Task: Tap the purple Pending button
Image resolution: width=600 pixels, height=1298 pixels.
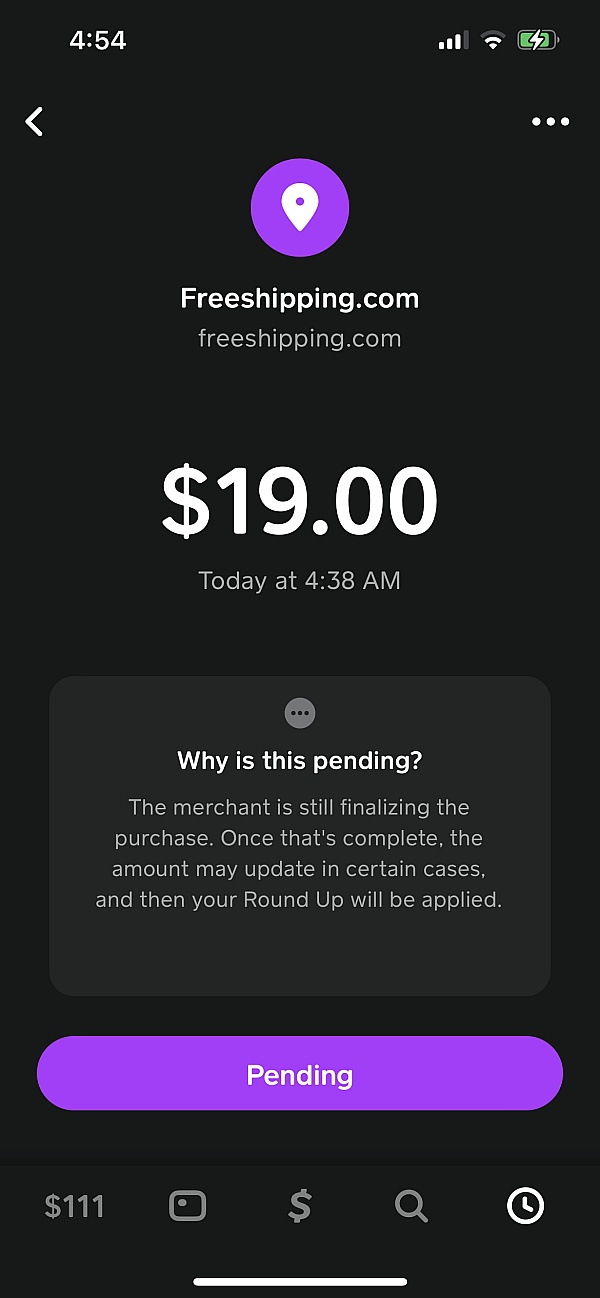Action: [x=300, y=1074]
